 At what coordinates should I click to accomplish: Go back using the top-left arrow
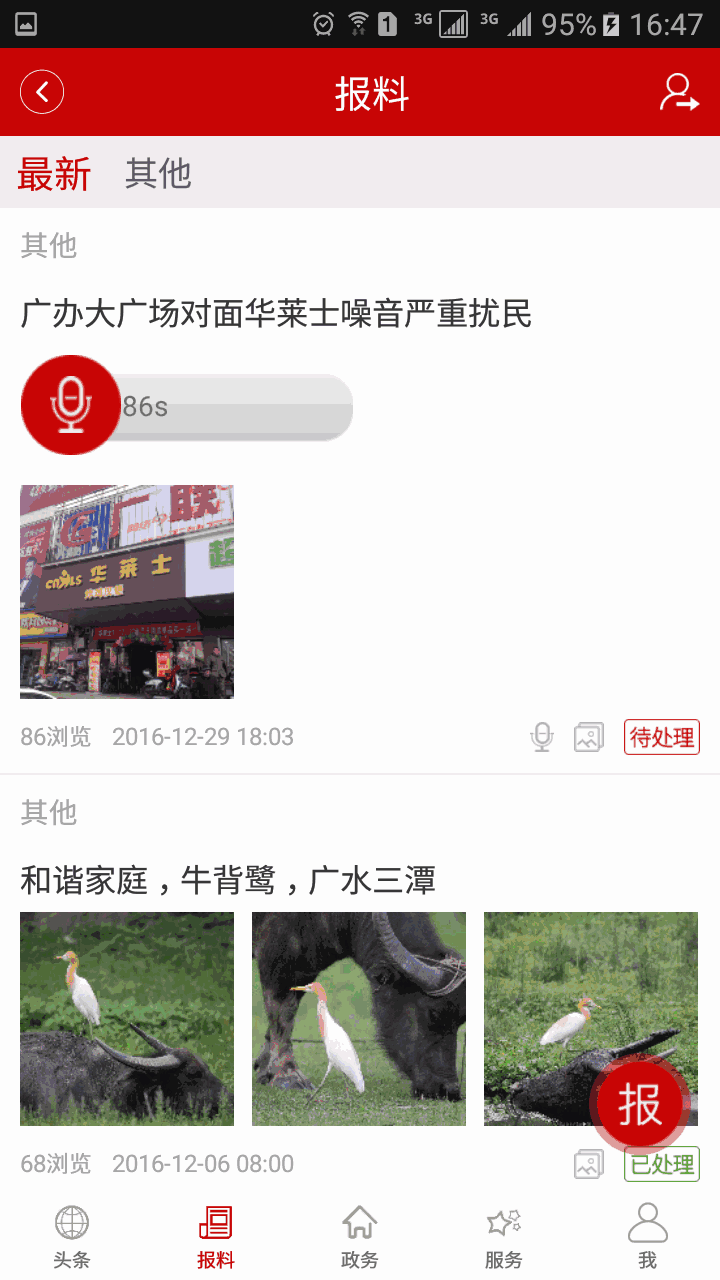tap(42, 93)
